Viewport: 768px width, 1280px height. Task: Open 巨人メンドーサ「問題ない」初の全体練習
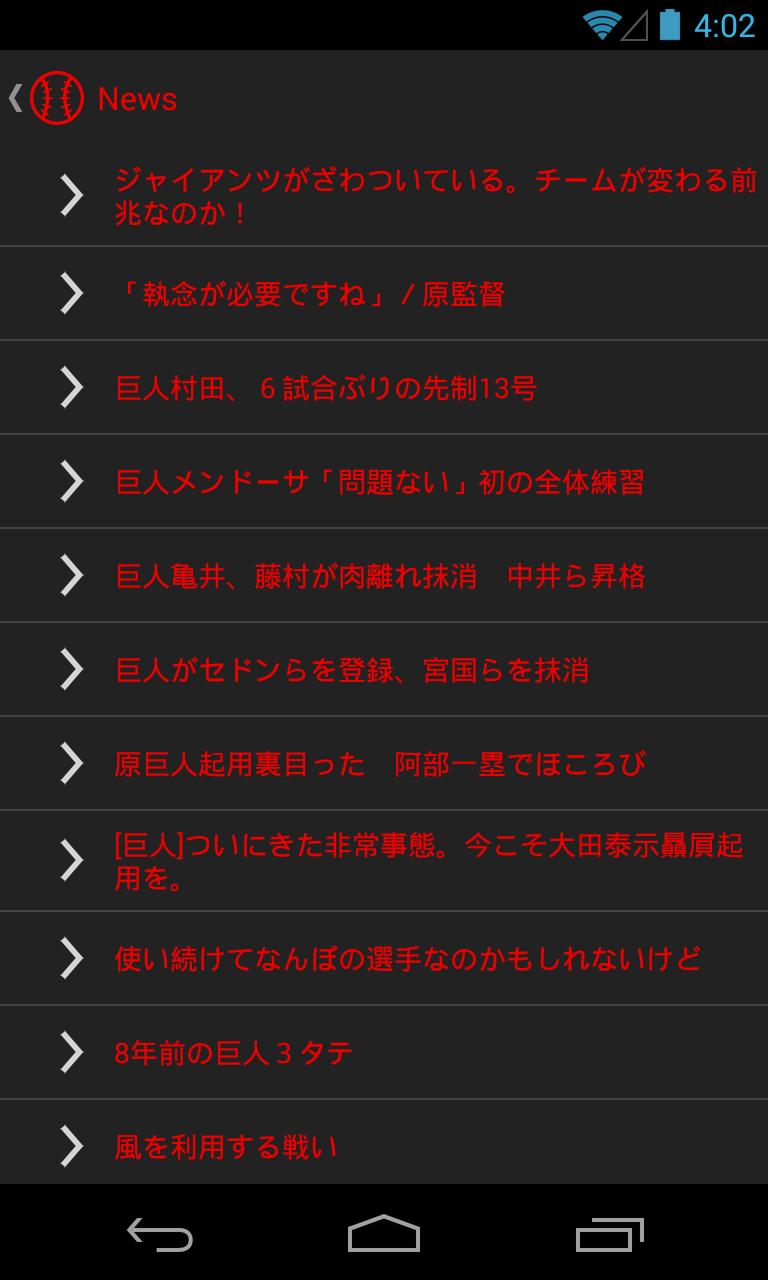click(x=380, y=482)
